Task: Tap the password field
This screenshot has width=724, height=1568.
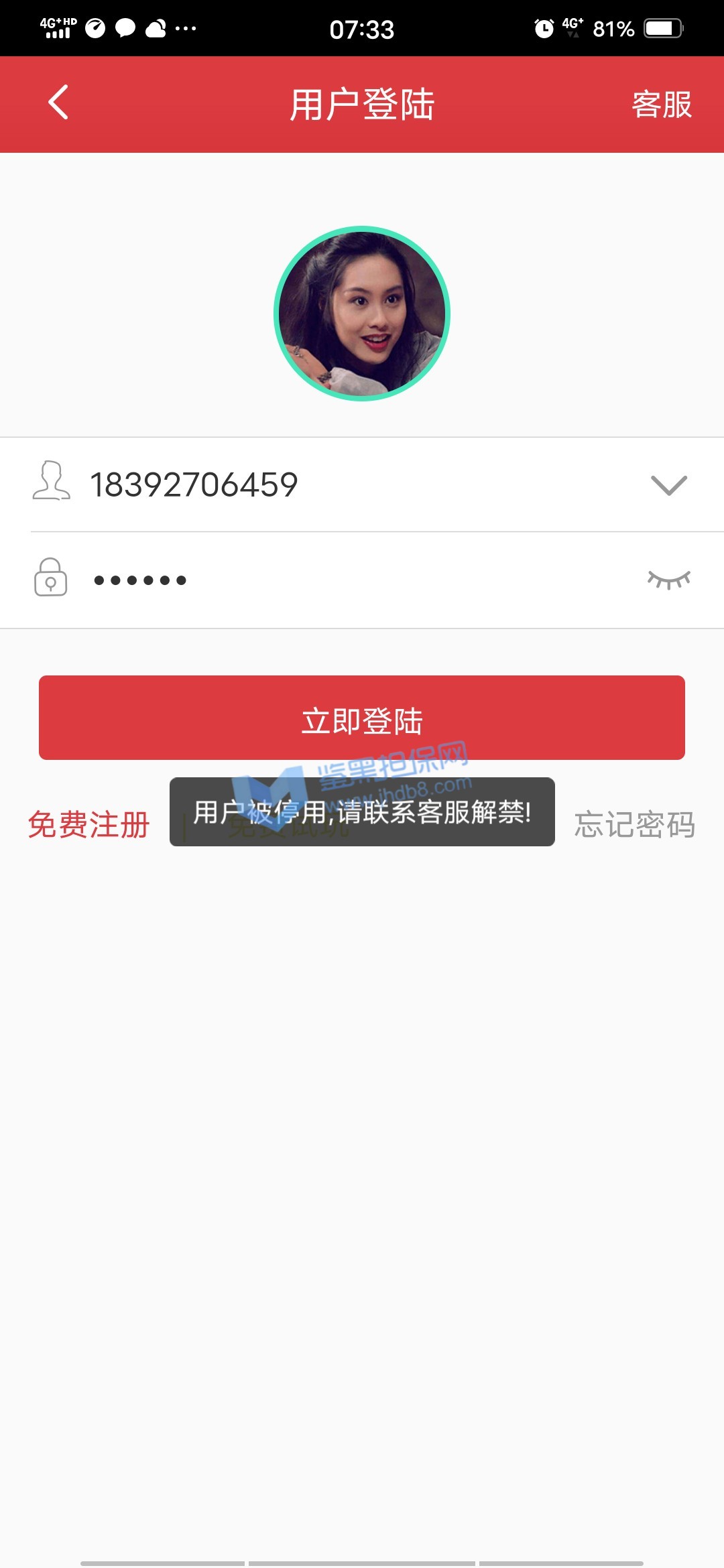Action: (335, 580)
